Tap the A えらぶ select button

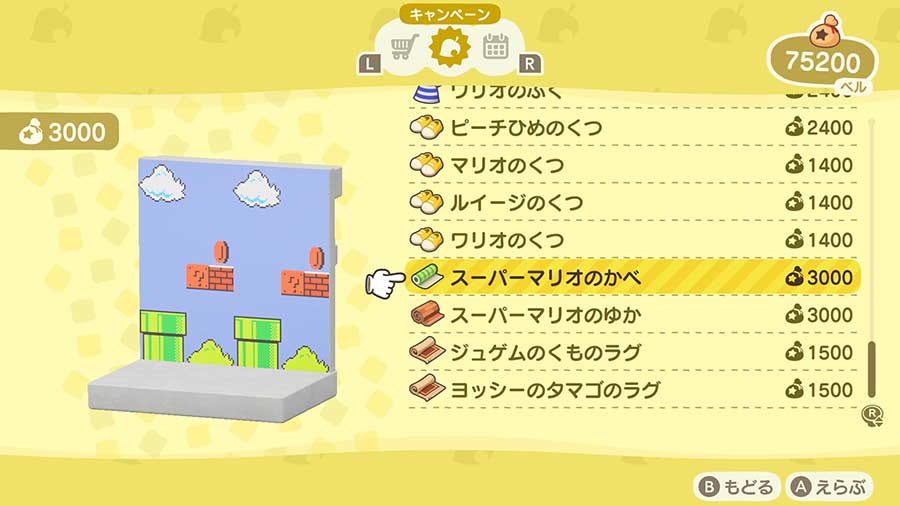829,487
